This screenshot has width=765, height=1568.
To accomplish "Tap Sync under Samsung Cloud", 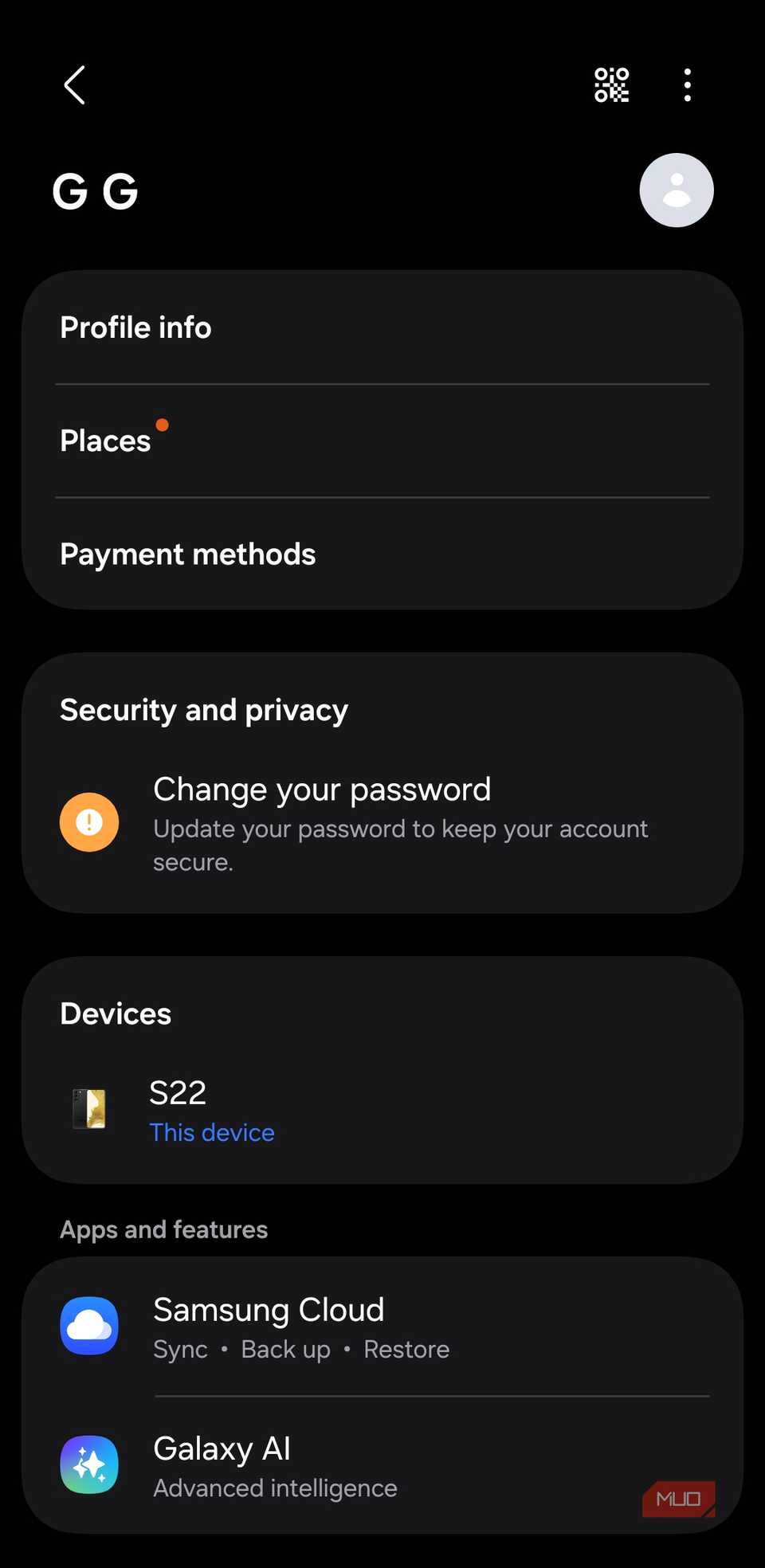I will click(180, 1349).
